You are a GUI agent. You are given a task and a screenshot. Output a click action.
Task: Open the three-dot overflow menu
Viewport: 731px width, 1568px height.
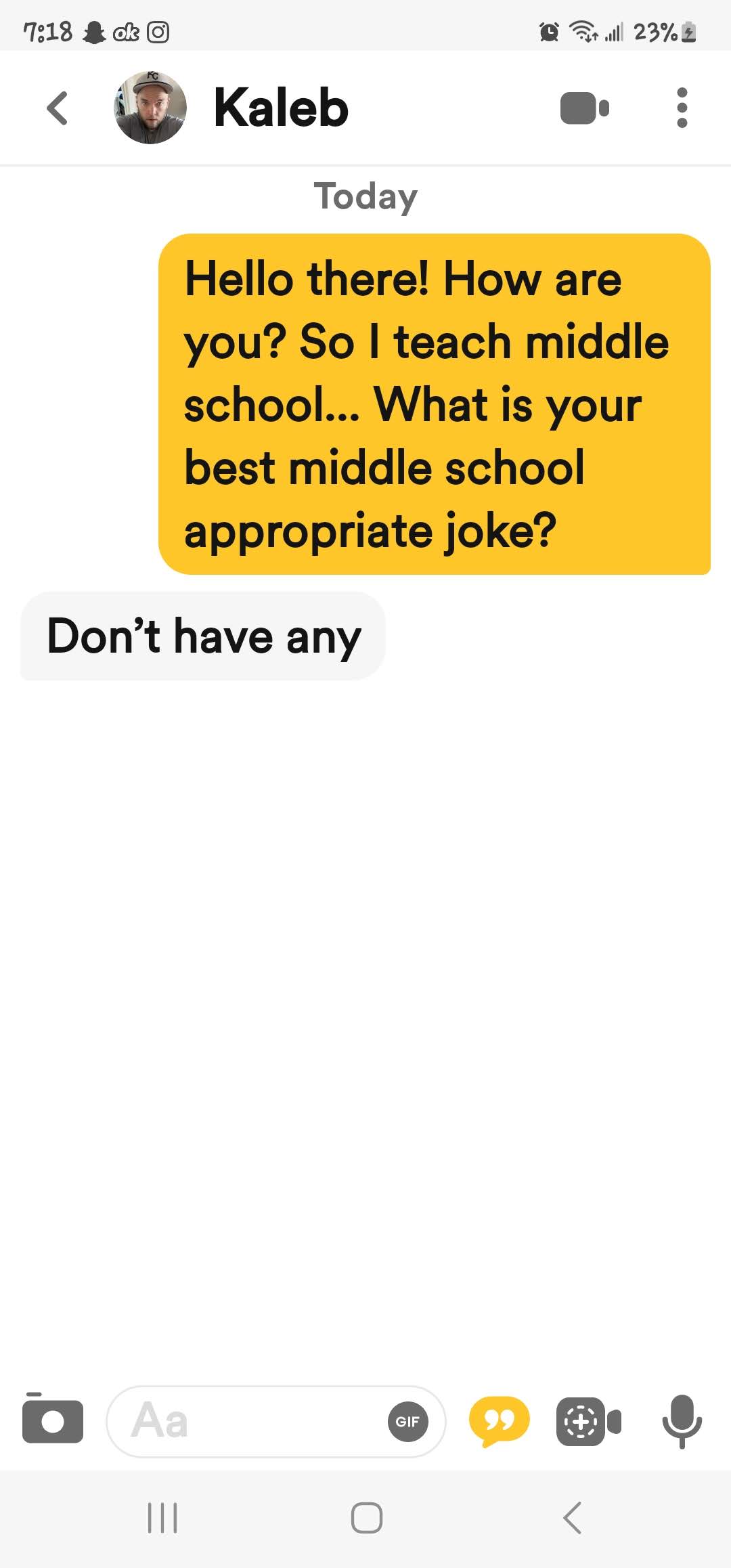[682, 108]
